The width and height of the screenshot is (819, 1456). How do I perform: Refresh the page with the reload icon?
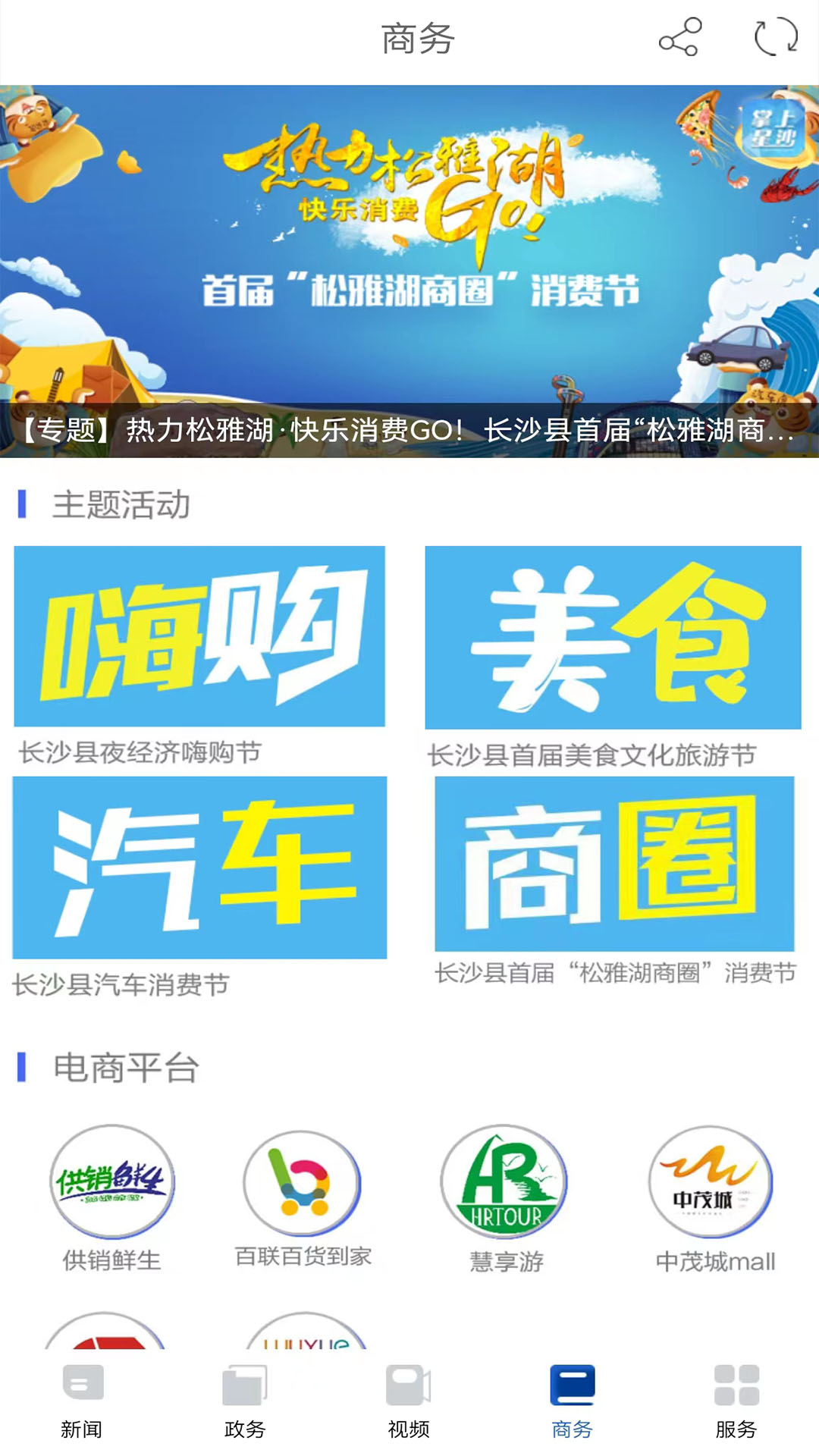coord(775,37)
